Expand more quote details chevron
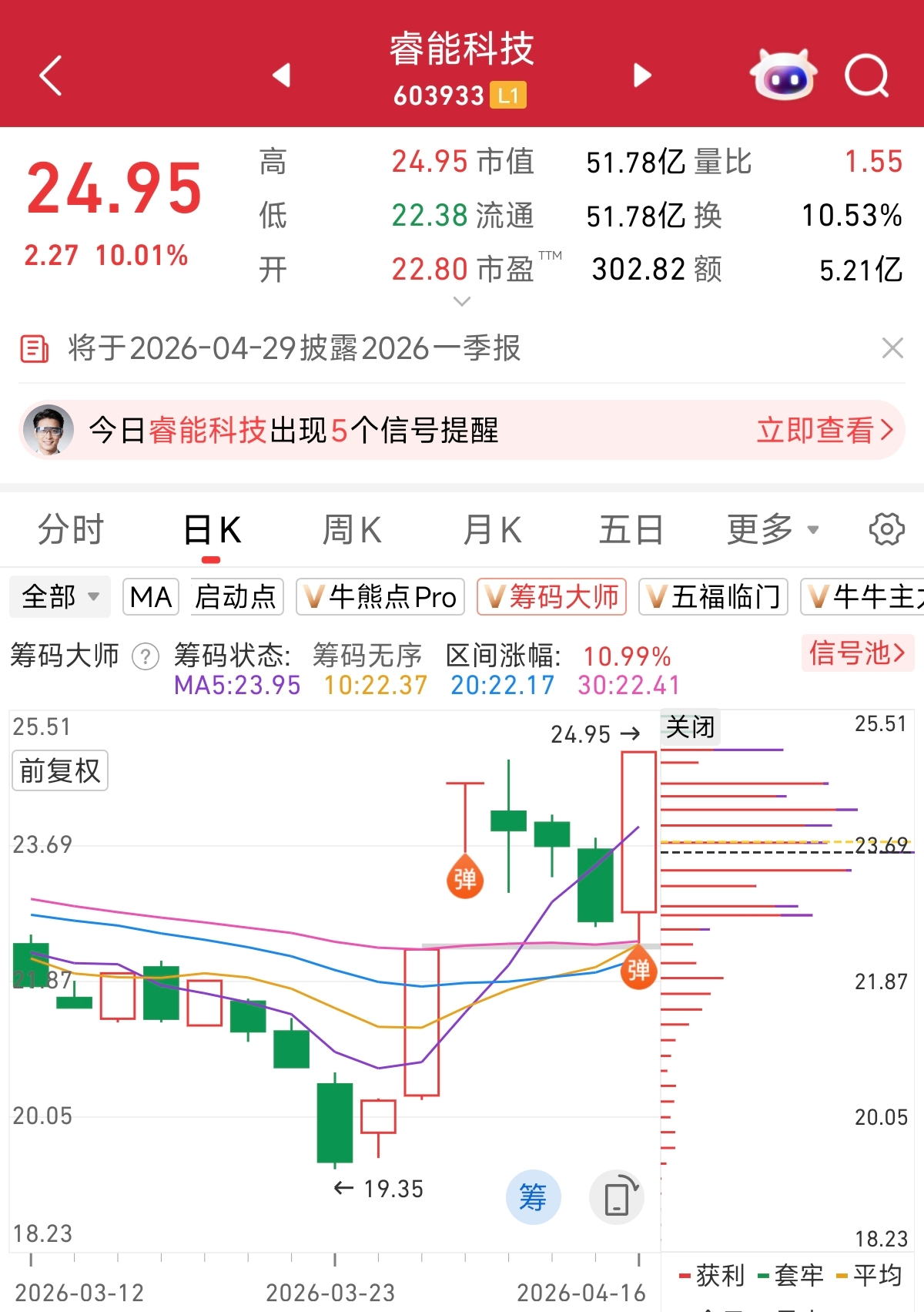Viewport: 924px width, 1312px height. click(462, 301)
